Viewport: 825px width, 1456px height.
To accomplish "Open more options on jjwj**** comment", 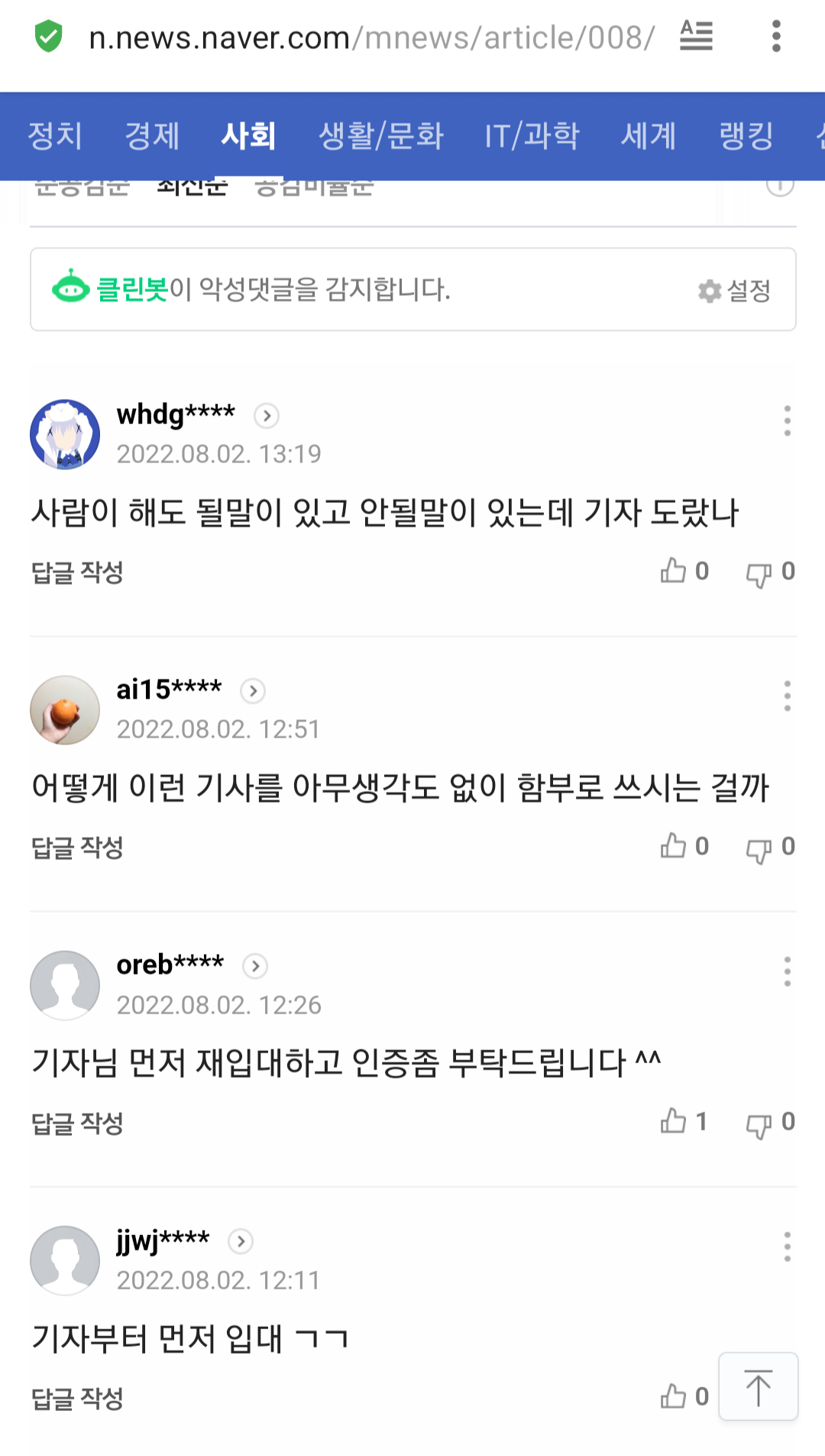I will (787, 1247).
